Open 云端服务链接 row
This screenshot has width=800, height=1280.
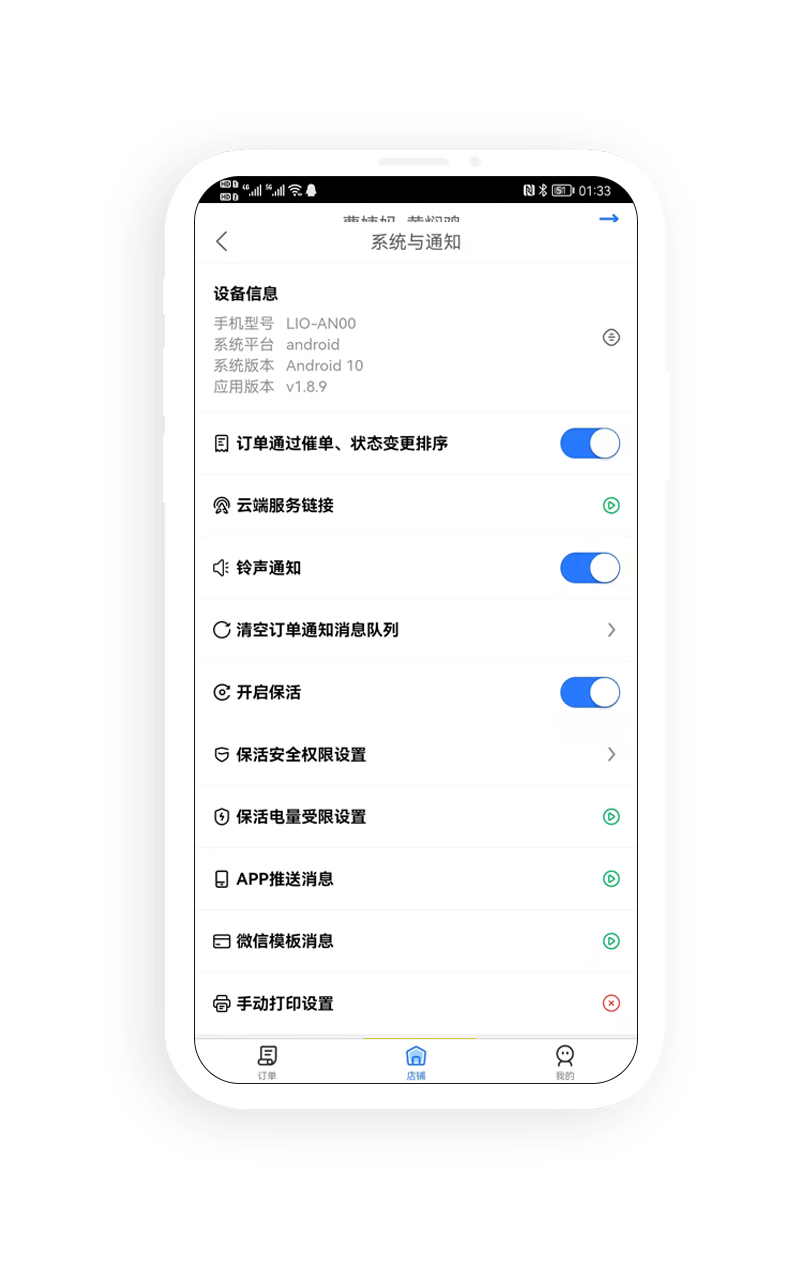pos(416,506)
